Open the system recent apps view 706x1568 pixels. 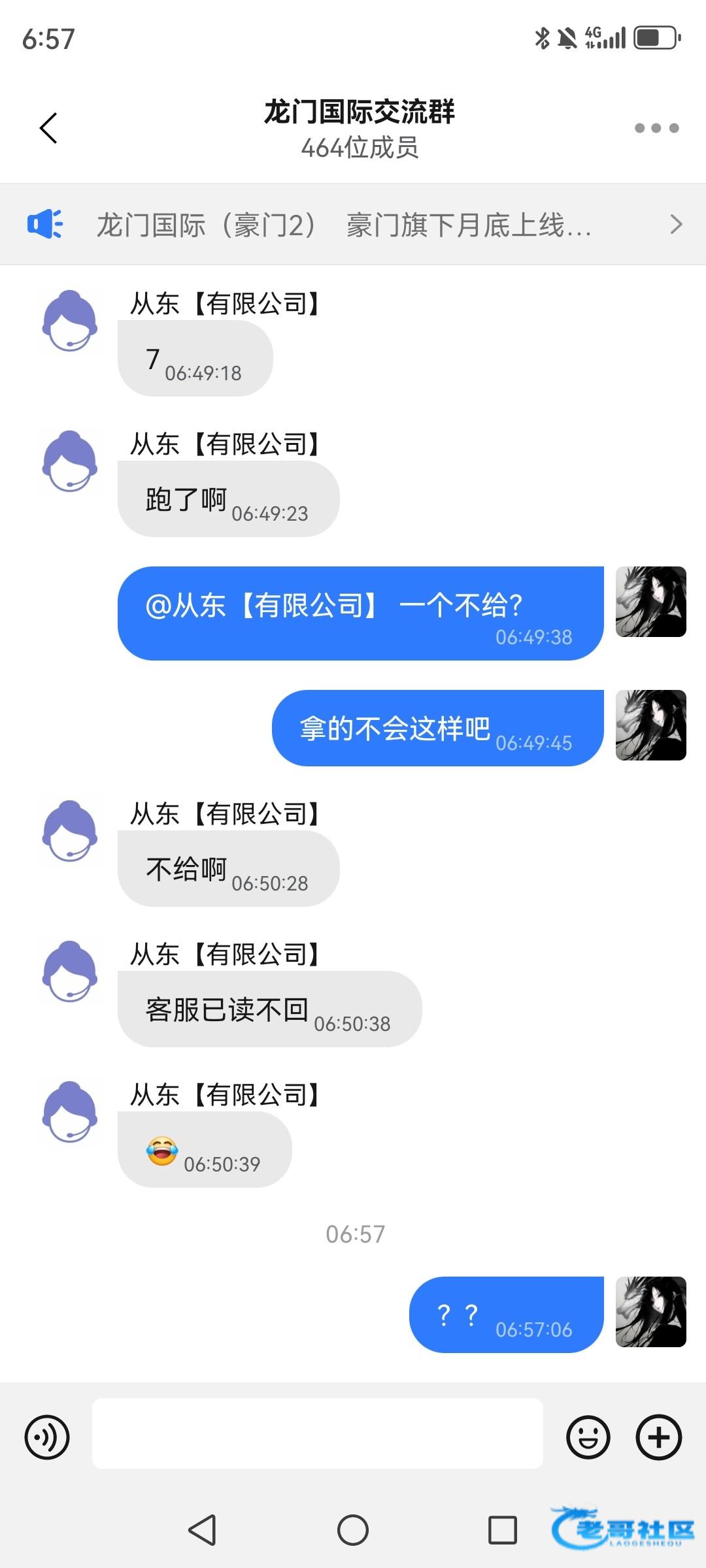point(503,1530)
